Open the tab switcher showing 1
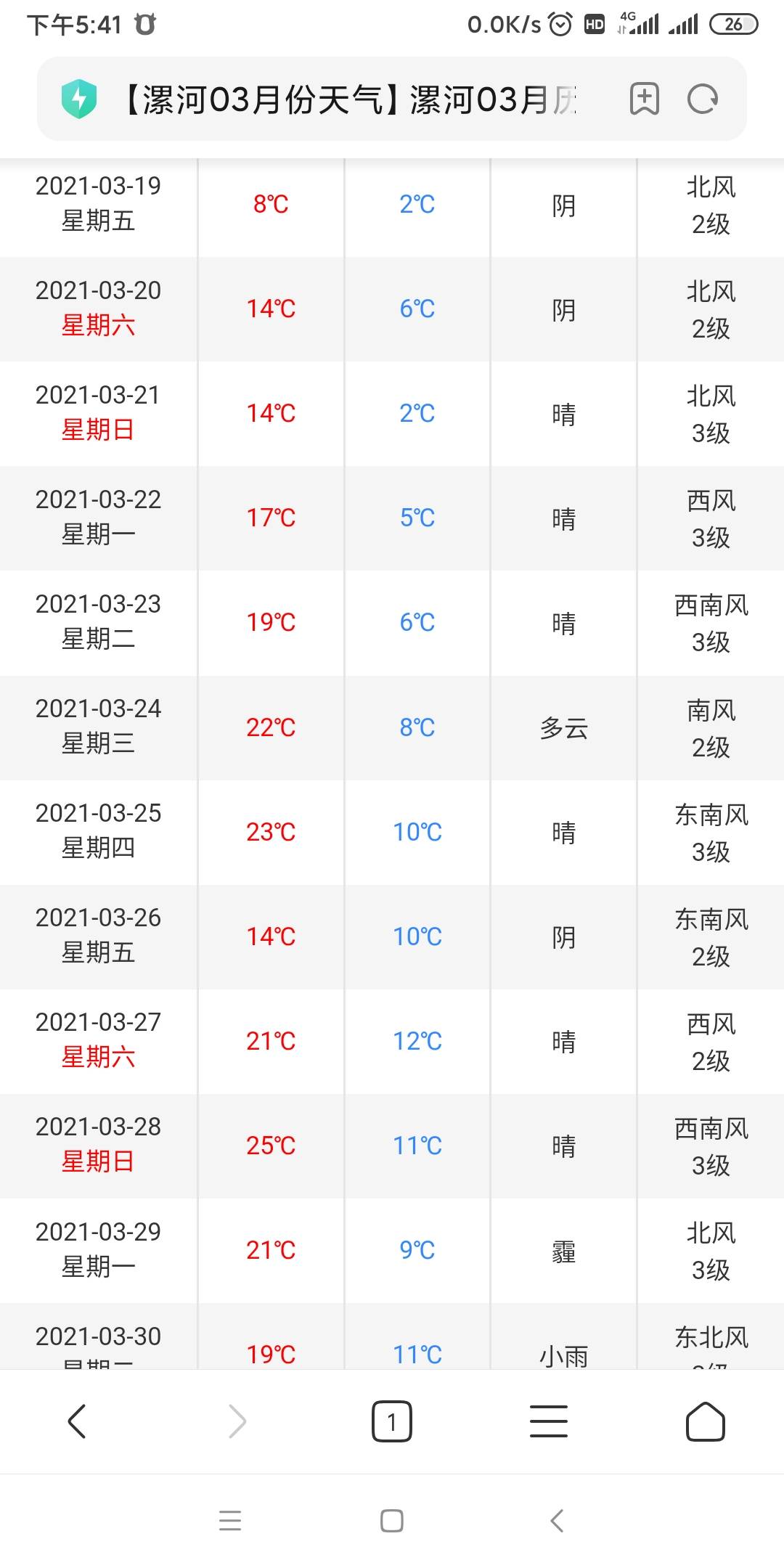Viewport: 784px width, 1568px height. (x=392, y=1421)
